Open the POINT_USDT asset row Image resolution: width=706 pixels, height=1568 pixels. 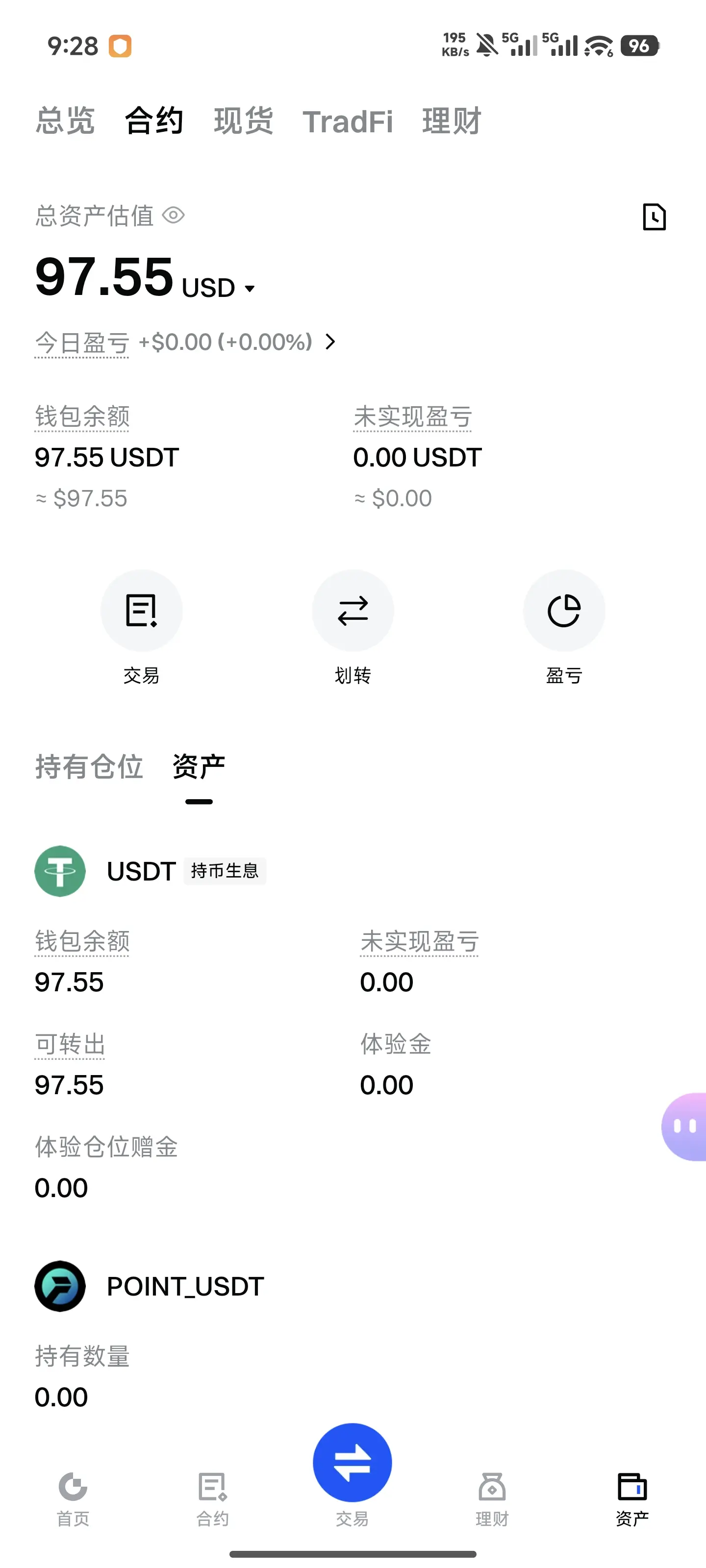pyautogui.click(x=185, y=1286)
